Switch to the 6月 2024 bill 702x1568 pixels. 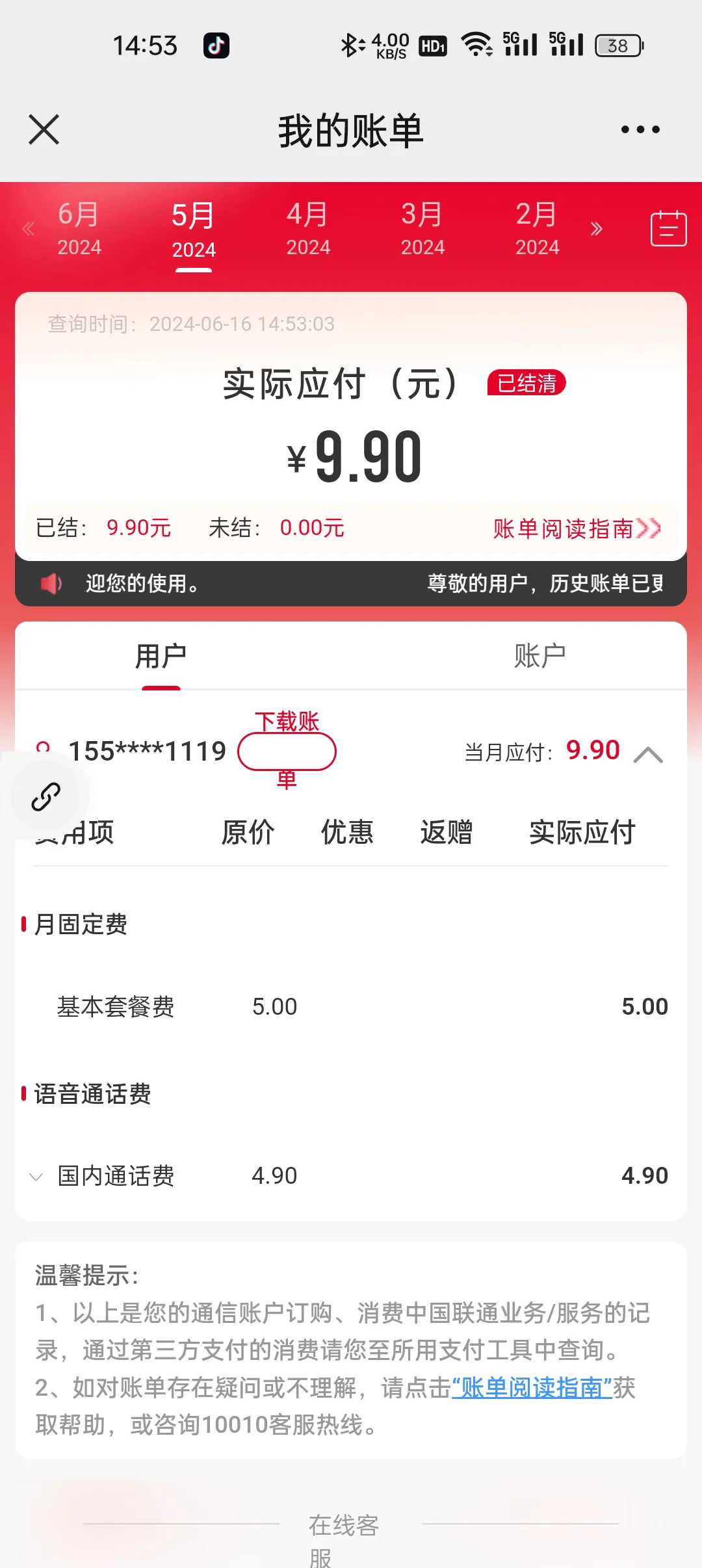tap(79, 229)
